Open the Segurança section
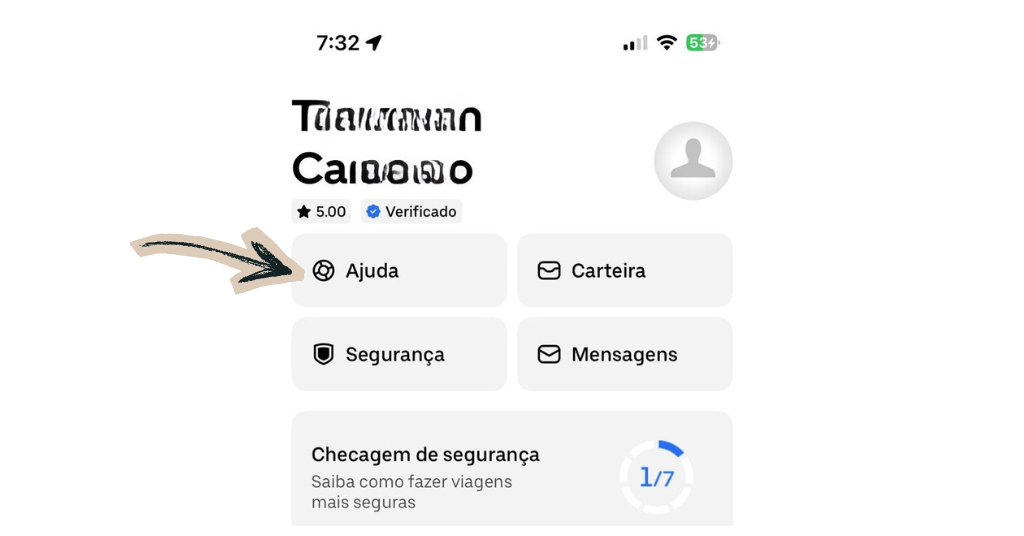The height and width of the screenshot is (536, 1024). click(x=399, y=354)
